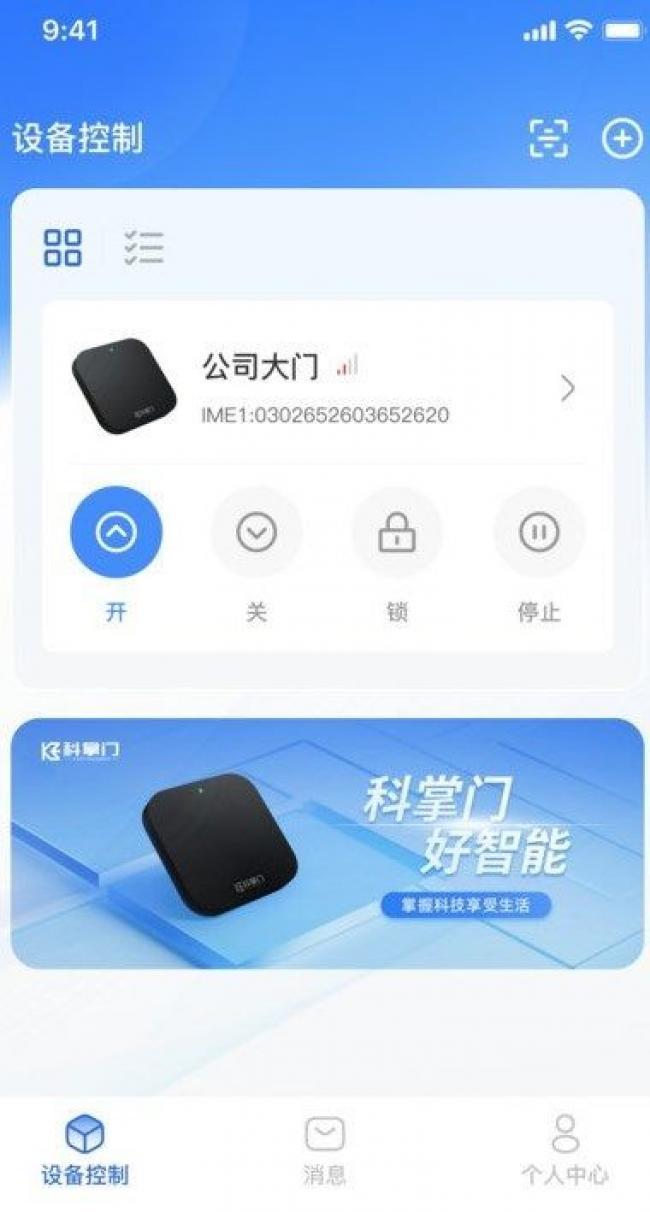Image resolution: width=650 pixels, height=1212 pixels.
Task: Select the 设备控制 tab
Action: (x=85, y=1149)
